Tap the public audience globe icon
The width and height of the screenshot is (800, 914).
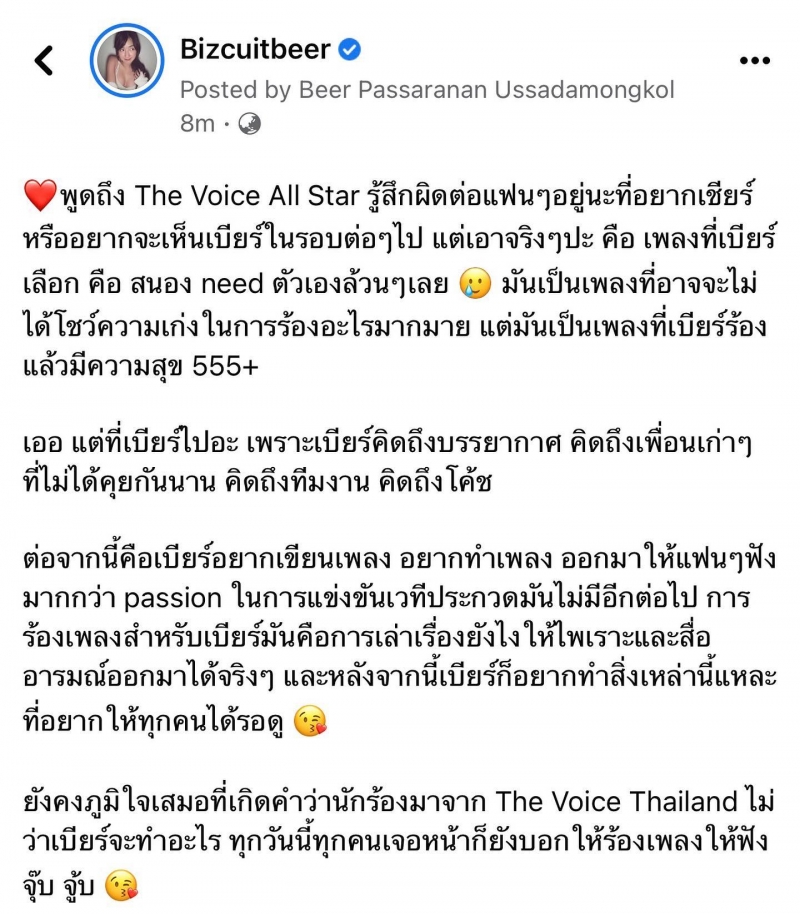(251, 123)
